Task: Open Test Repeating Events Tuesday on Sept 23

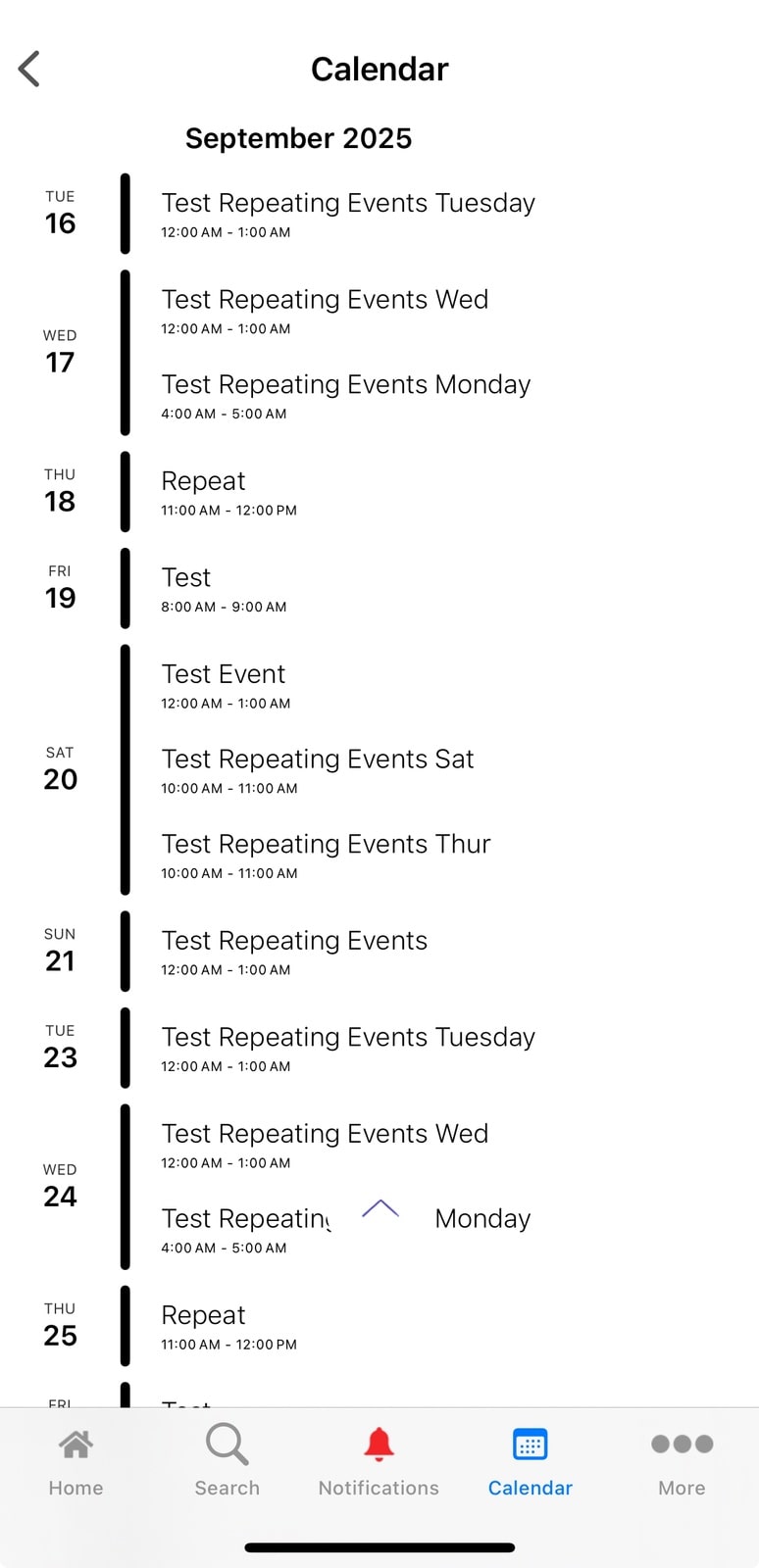Action: point(347,1048)
